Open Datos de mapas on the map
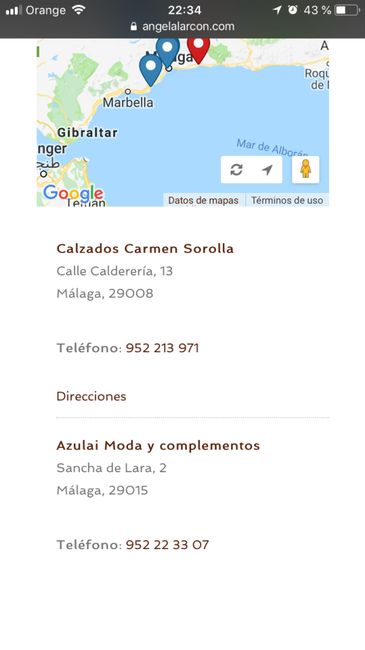The width and height of the screenshot is (365, 650). click(x=203, y=200)
